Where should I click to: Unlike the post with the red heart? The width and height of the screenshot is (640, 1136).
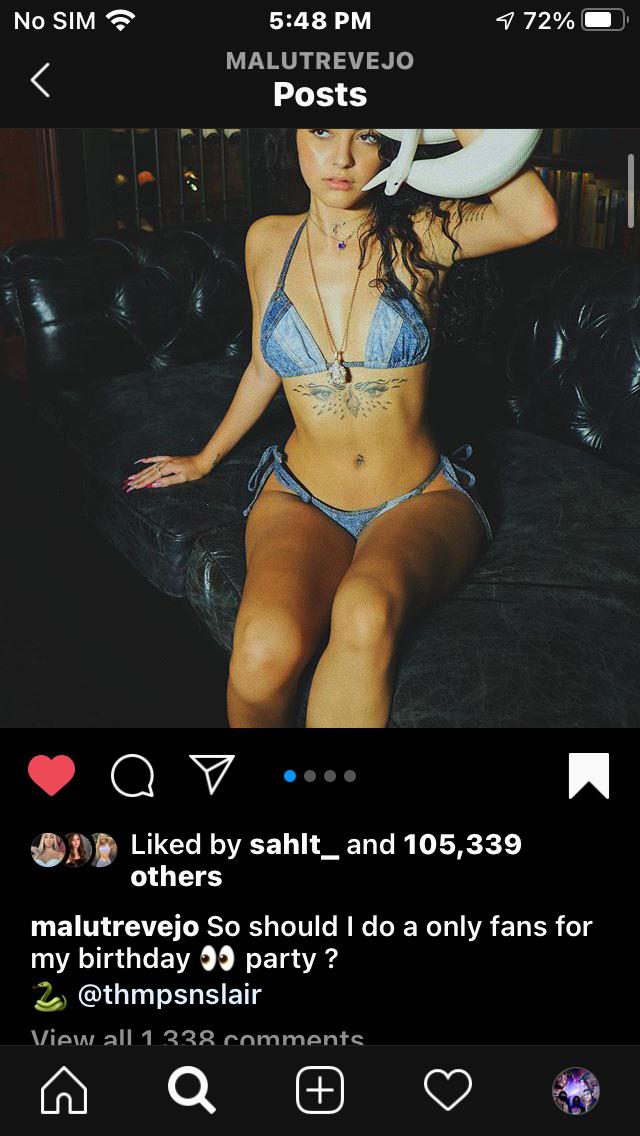[x=51, y=775]
